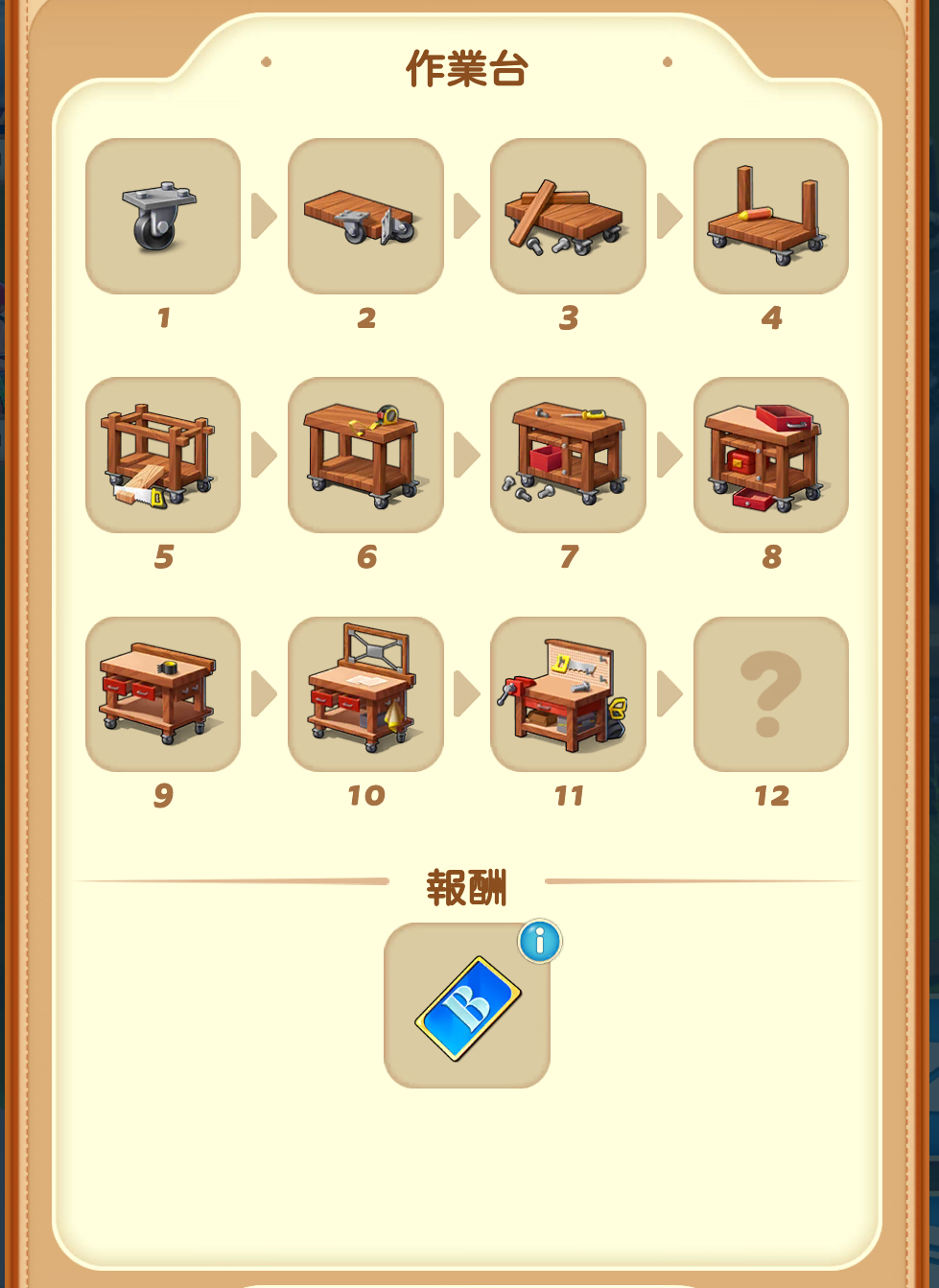Select workbench item level 11
Screen dimensions: 939x1288
568,694
